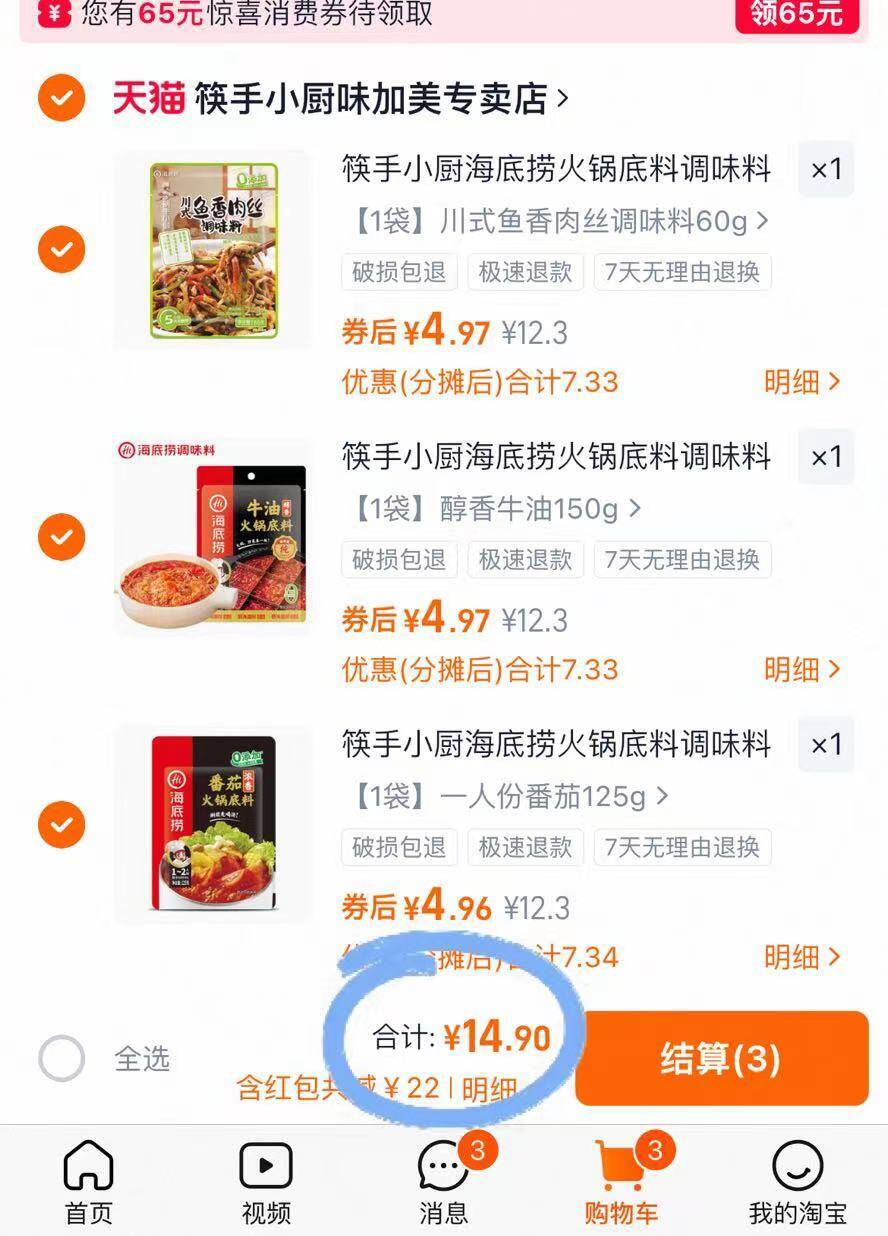Screen dimensions: 888x1236
Task: Open the 番茄火锅底料 product image
Action: [213, 825]
